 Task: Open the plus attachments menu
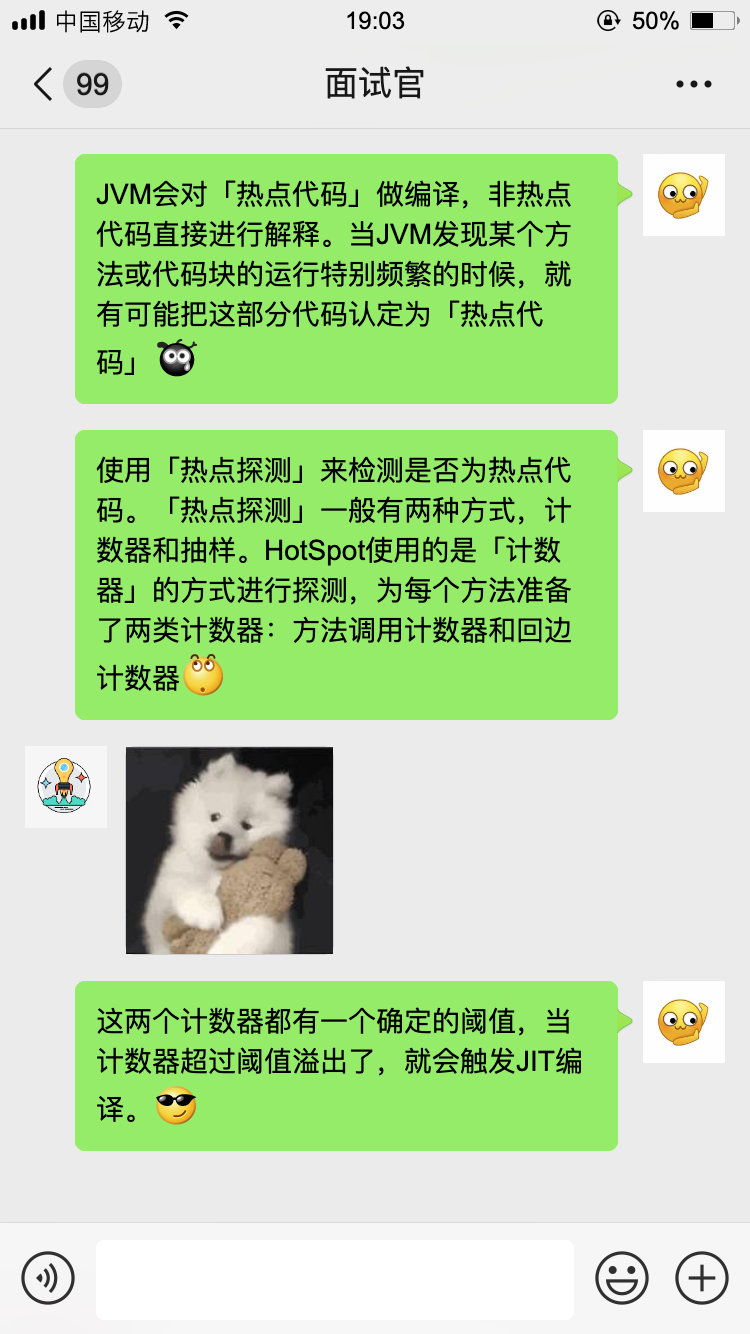(x=701, y=1278)
